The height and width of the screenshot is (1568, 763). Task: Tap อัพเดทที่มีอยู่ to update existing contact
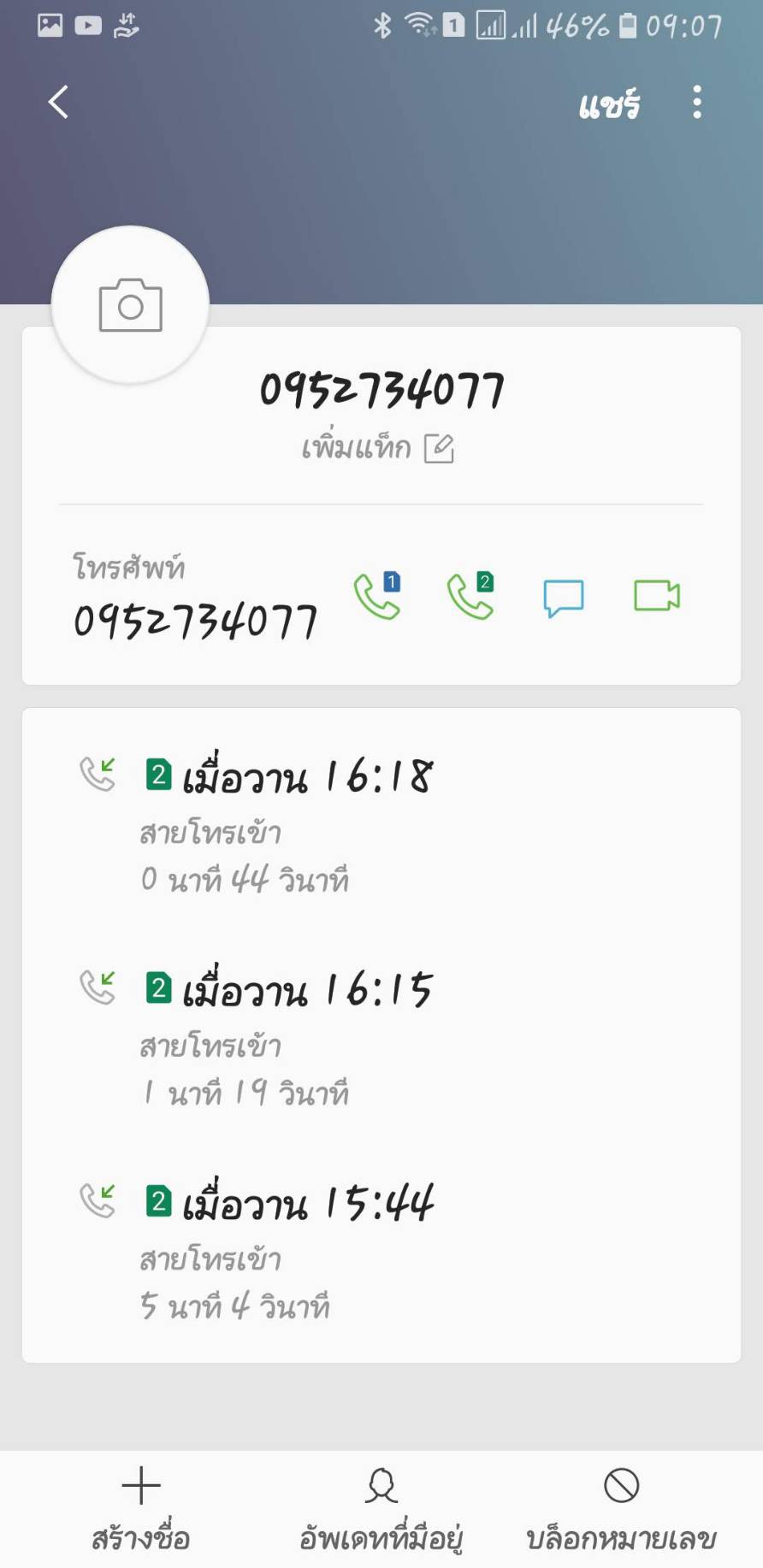click(381, 1510)
